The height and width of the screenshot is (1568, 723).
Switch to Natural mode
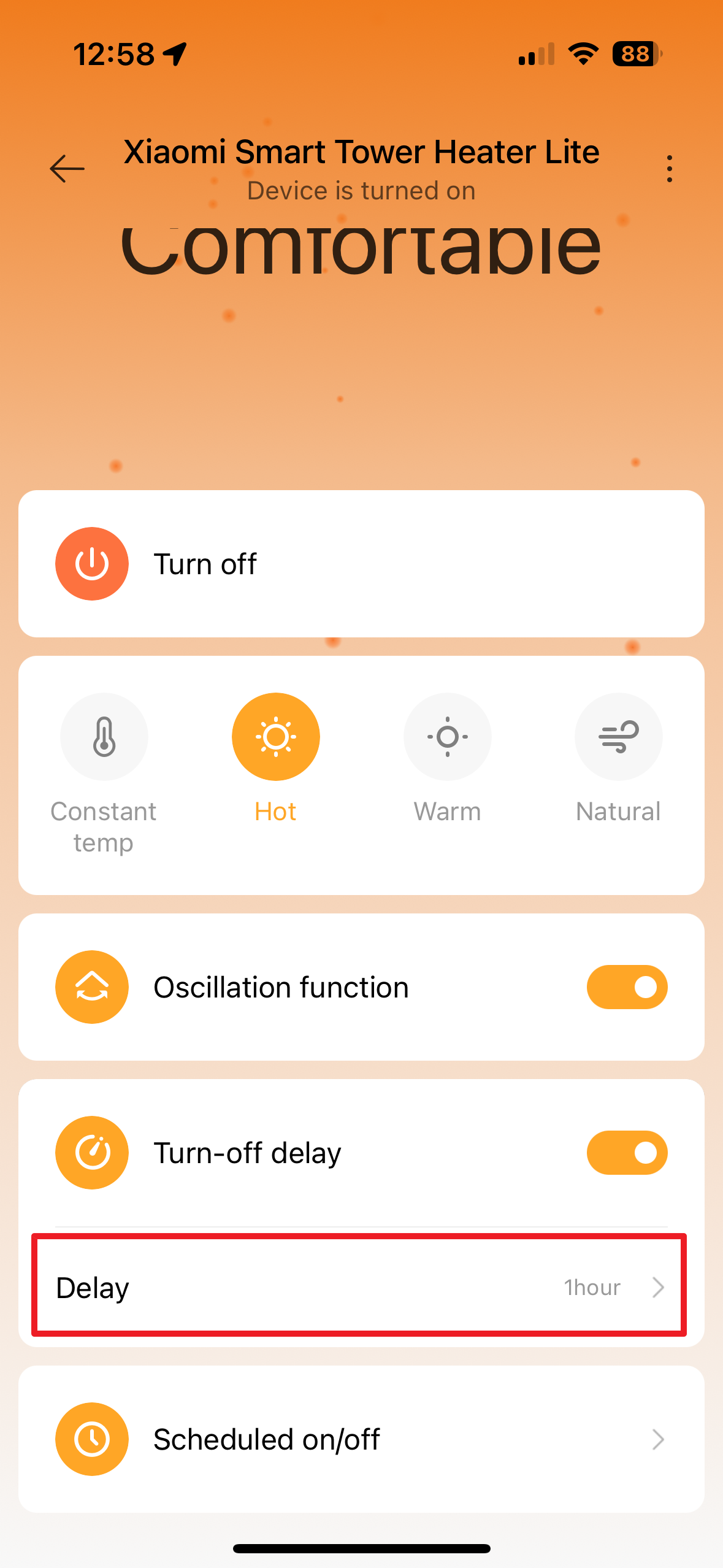(x=618, y=737)
